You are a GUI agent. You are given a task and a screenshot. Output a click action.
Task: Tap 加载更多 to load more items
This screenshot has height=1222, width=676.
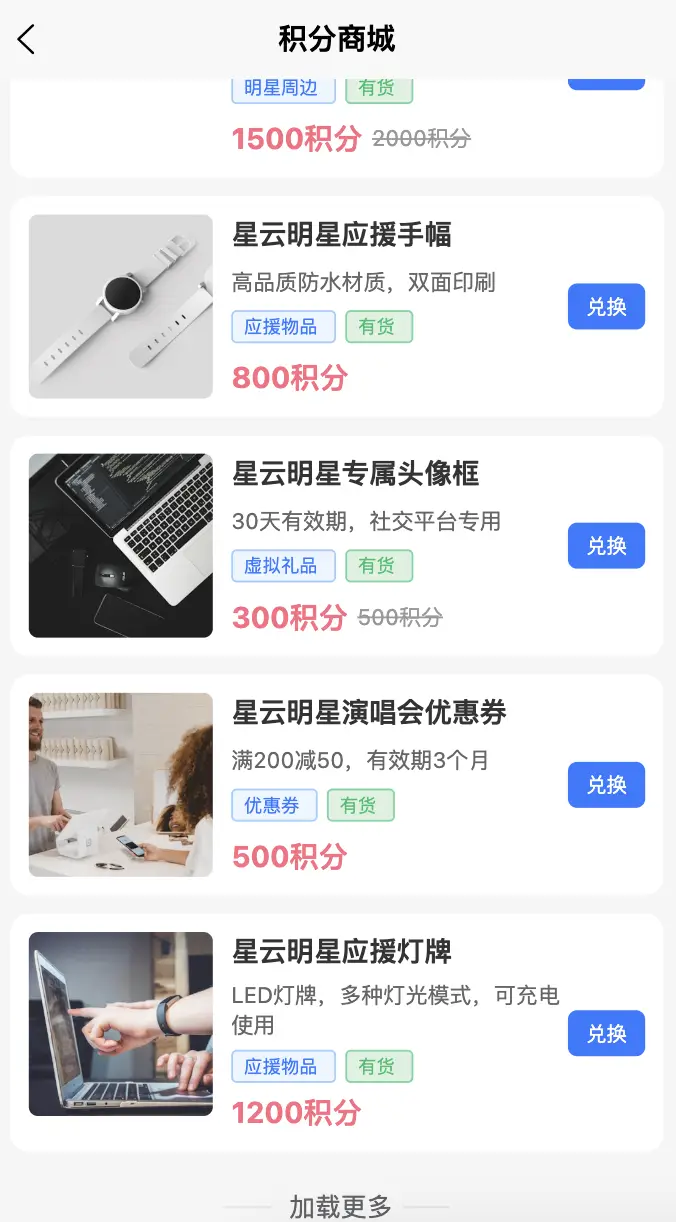[340, 1206]
